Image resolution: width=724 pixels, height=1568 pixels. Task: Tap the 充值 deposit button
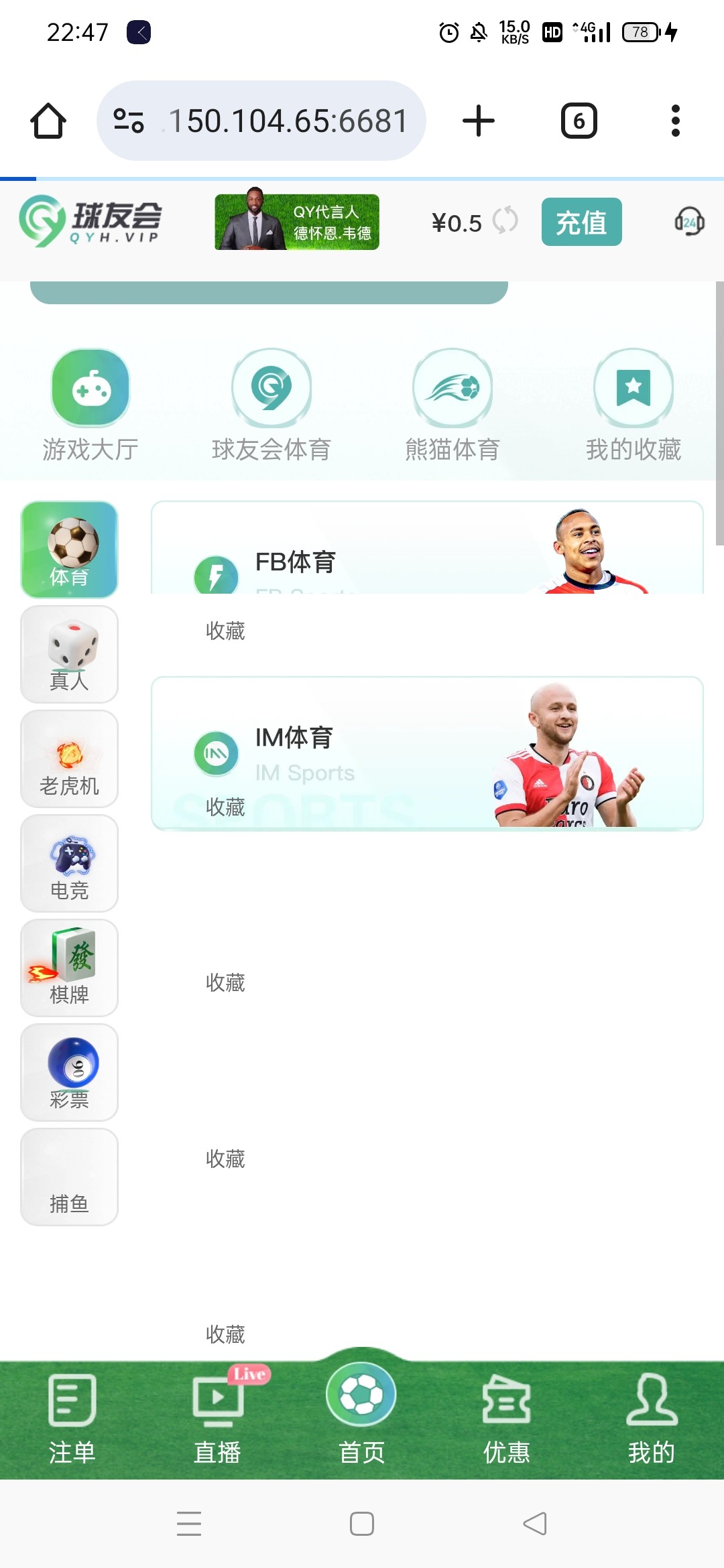pyautogui.click(x=581, y=222)
